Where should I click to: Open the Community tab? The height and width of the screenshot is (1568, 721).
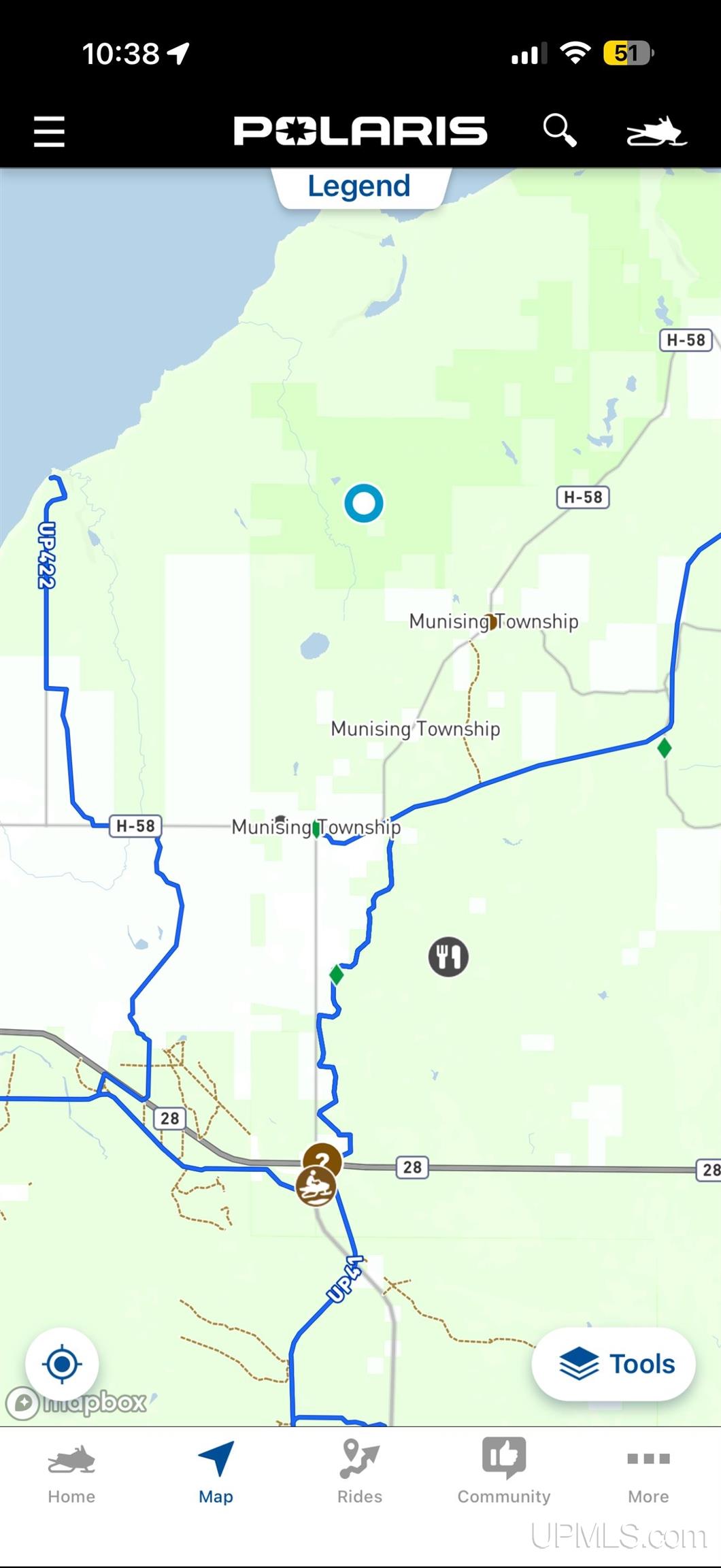tap(504, 1473)
